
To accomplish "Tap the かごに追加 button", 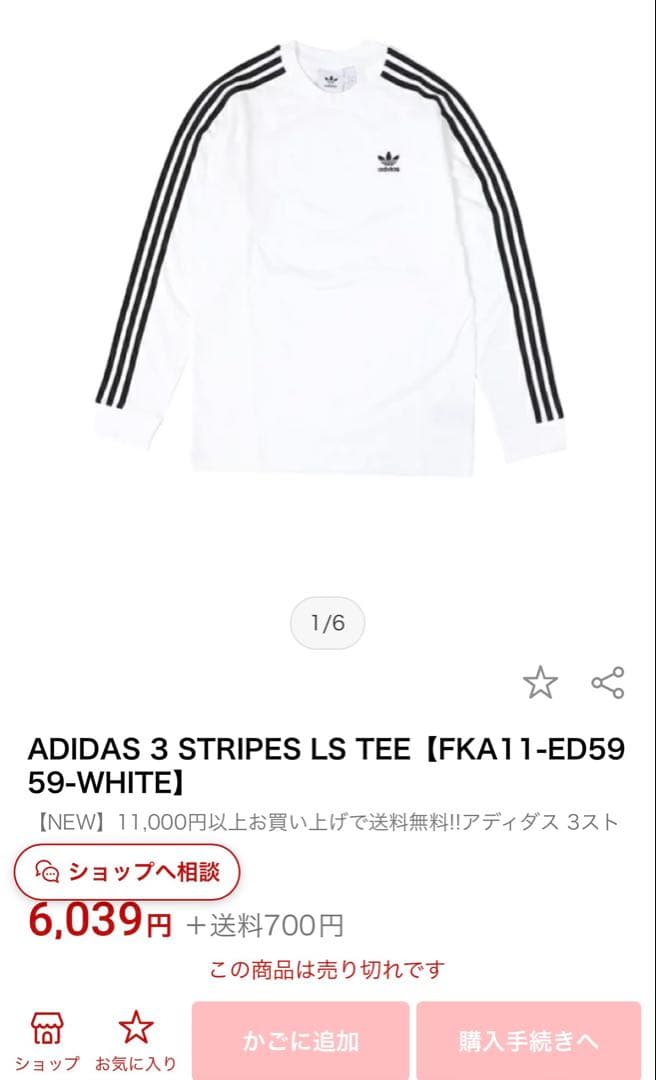I will [x=300, y=1041].
